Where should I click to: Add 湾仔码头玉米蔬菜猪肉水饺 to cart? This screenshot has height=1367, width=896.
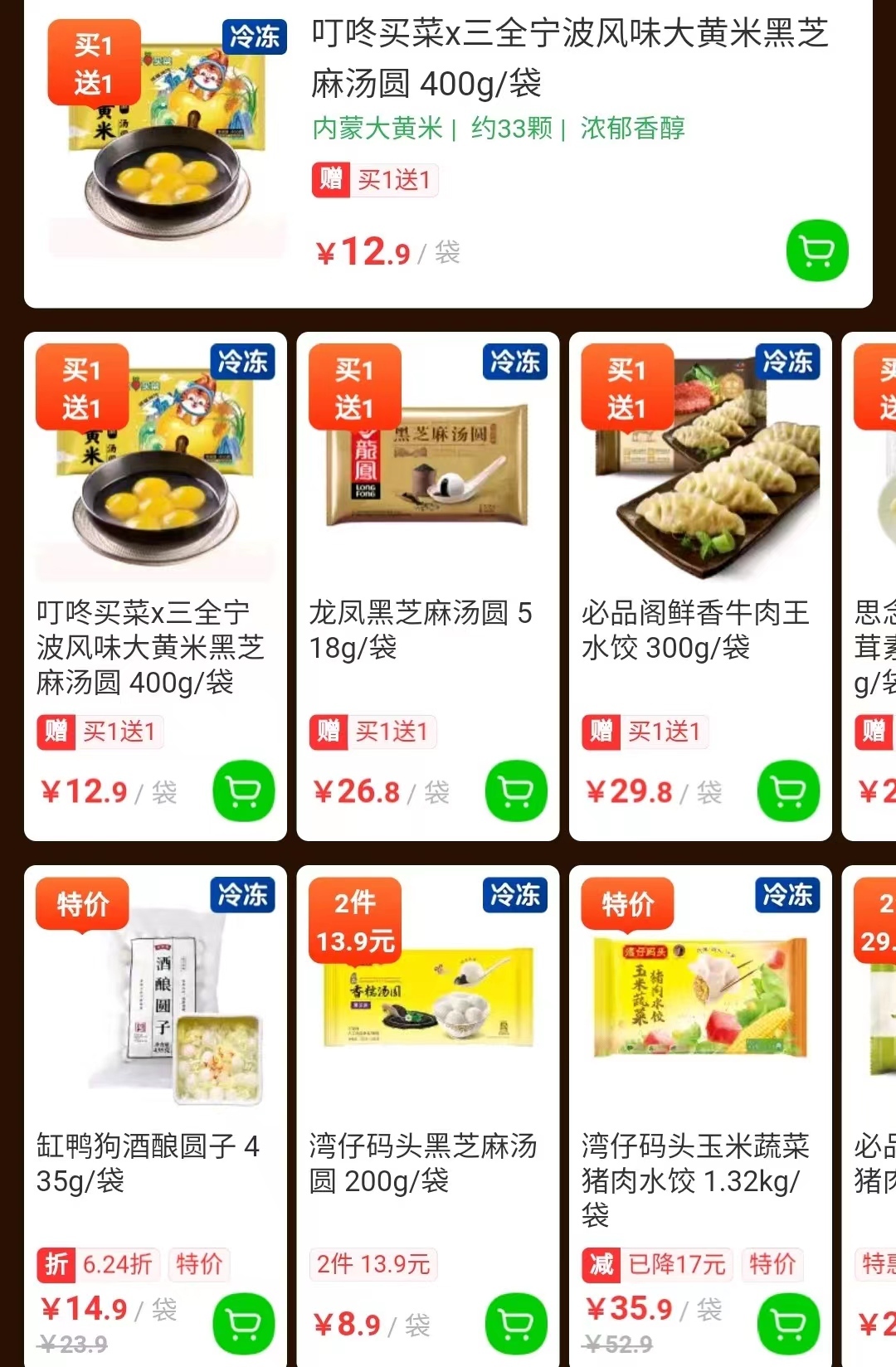(788, 1324)
